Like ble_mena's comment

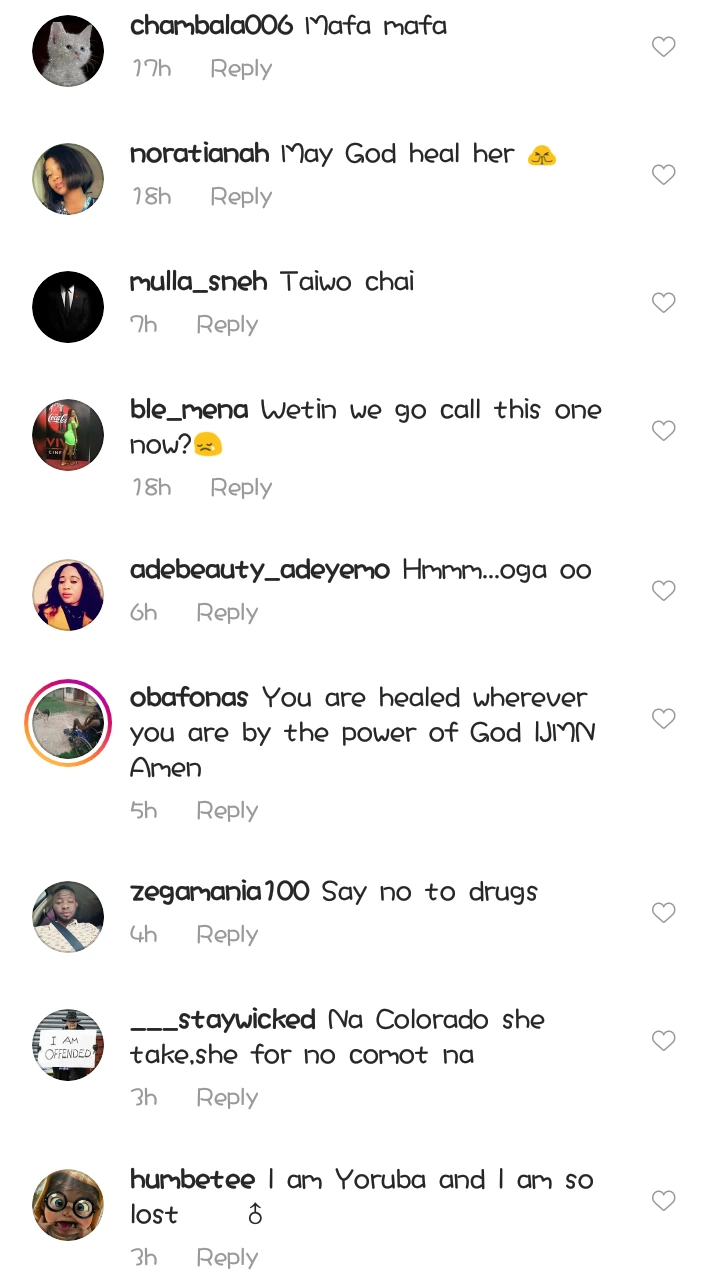(x=664, y=431)
